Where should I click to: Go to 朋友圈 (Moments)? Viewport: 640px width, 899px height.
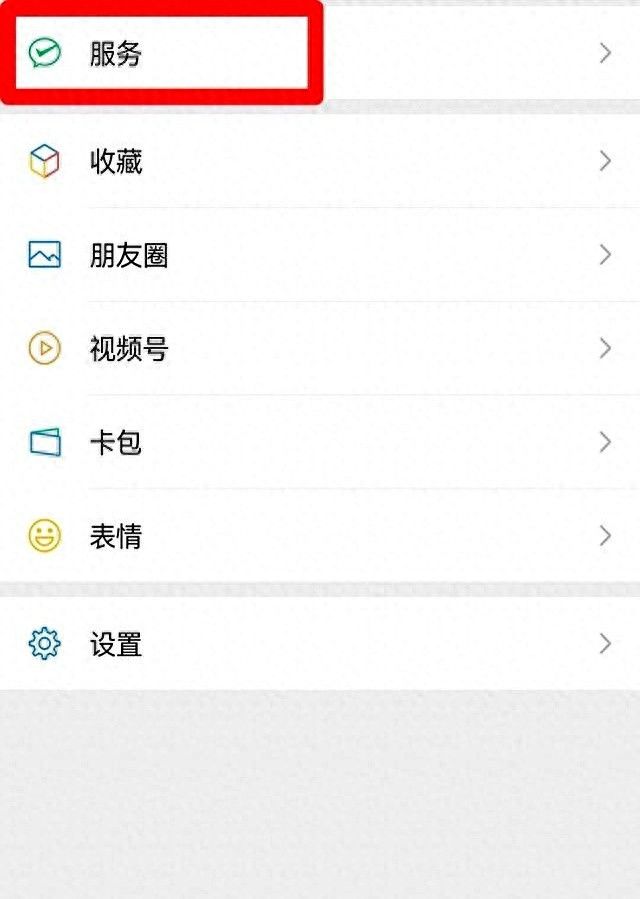pyautogui.click(x=128, y=255)
